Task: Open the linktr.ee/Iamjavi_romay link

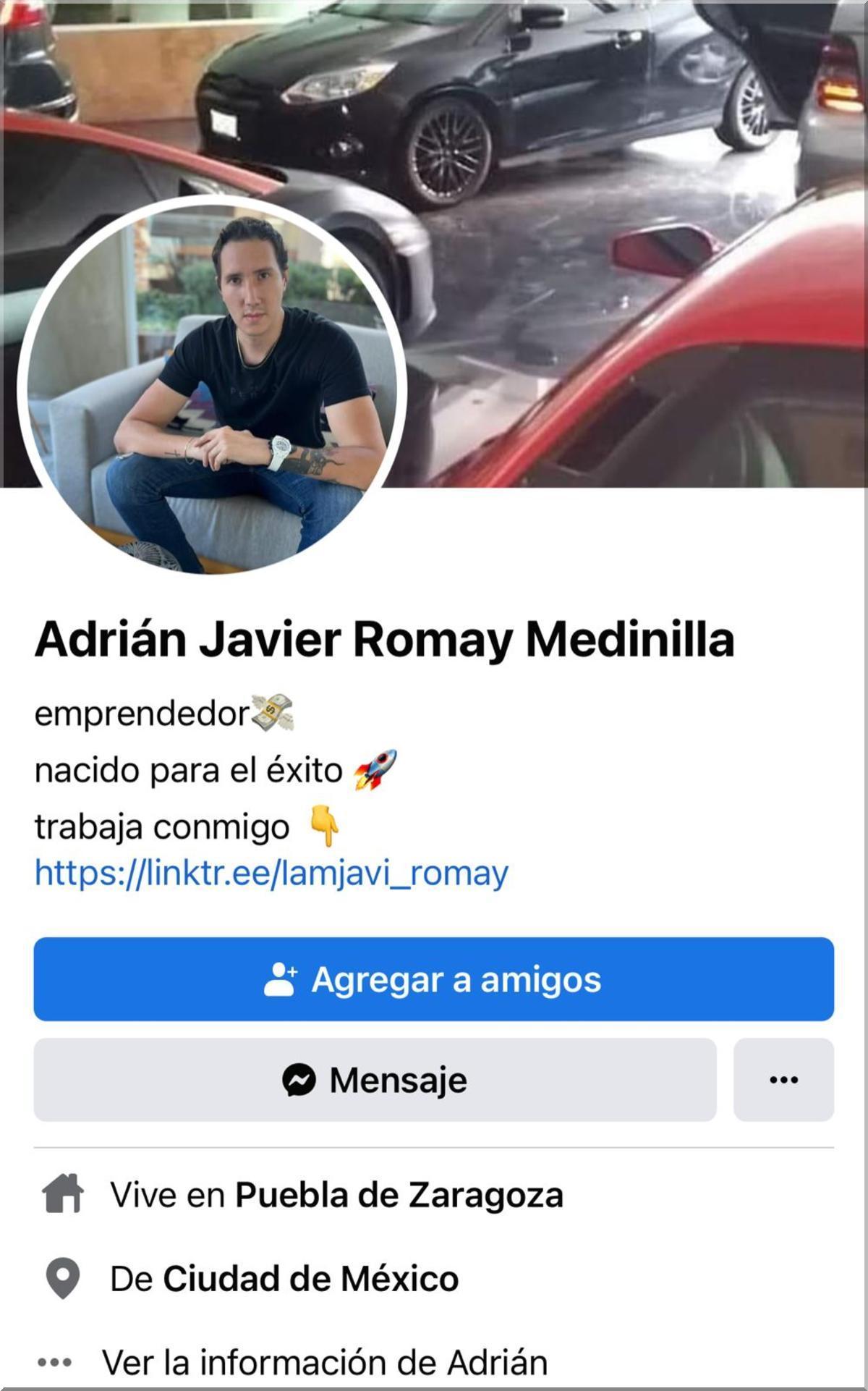Action: pyautogui.click(x=271, y=873)
